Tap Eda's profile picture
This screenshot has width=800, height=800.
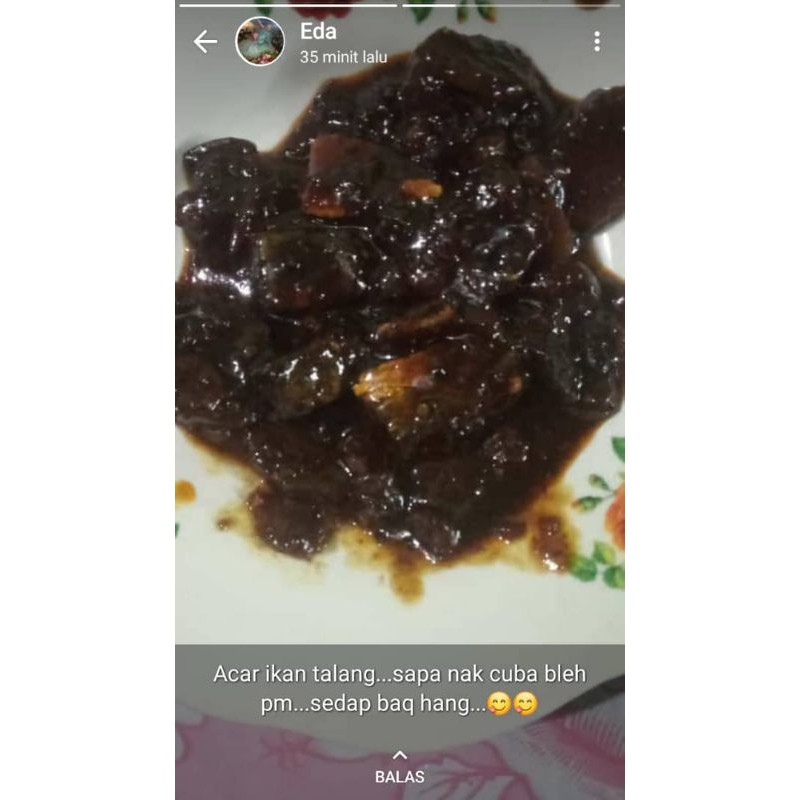(x=260, y=41)
